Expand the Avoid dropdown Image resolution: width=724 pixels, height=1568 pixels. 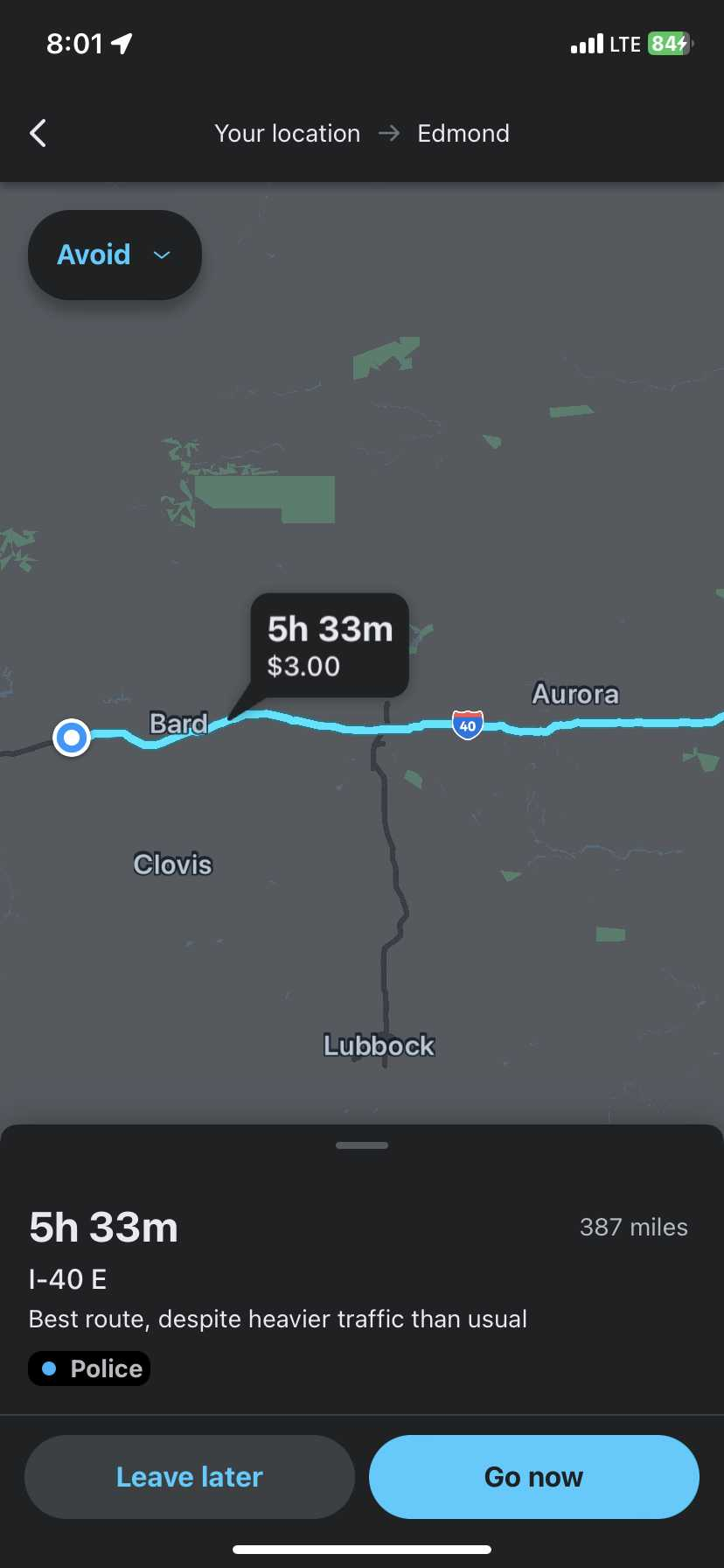(x=115, y=255)
